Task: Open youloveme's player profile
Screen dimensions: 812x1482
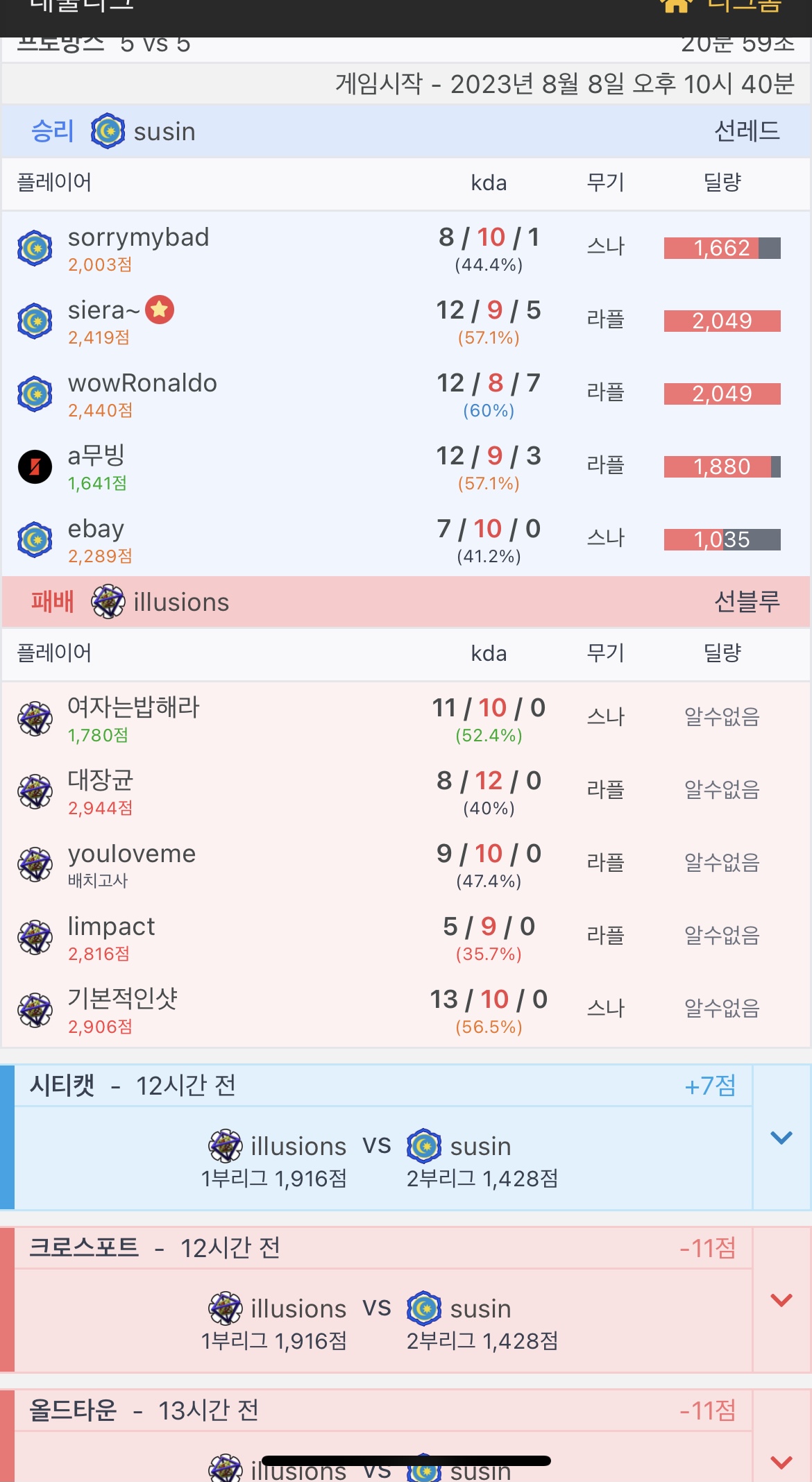Action: (x=132, y=854)
